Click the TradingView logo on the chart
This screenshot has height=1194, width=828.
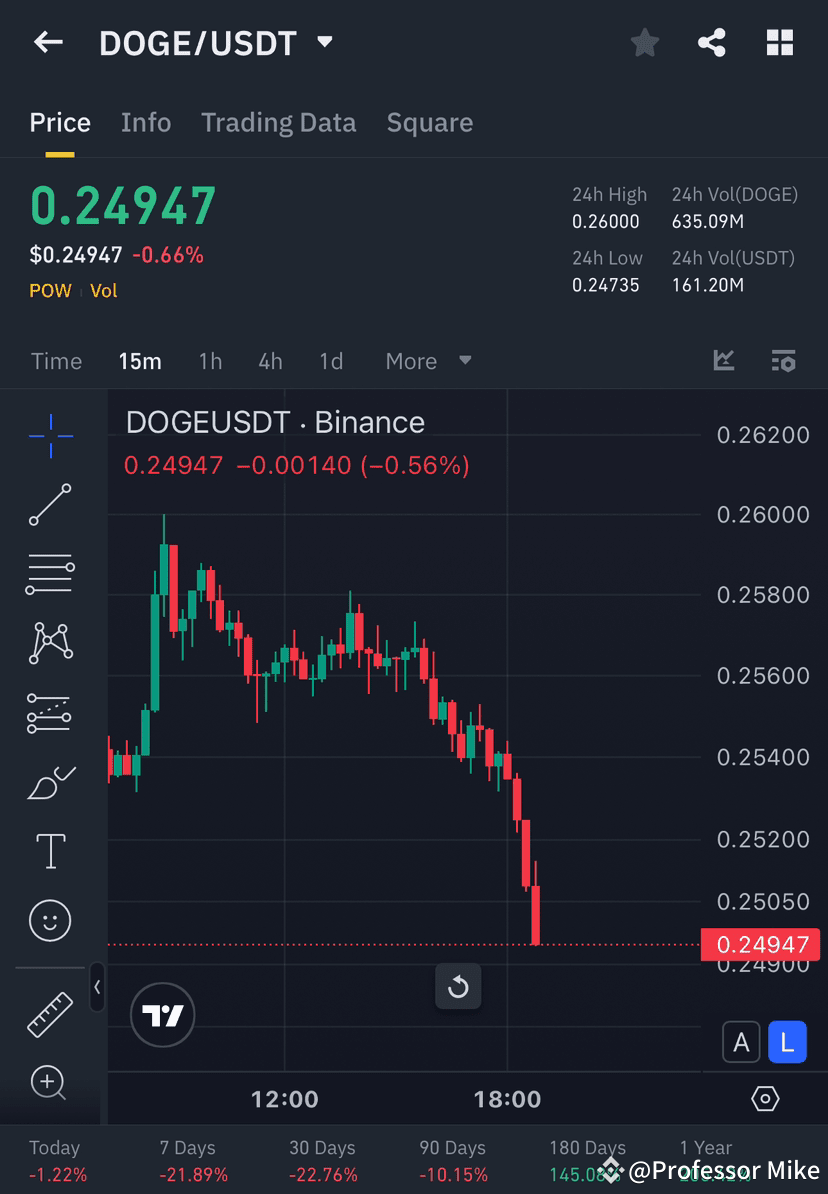pyautogui.click(x=162, y=1015)
